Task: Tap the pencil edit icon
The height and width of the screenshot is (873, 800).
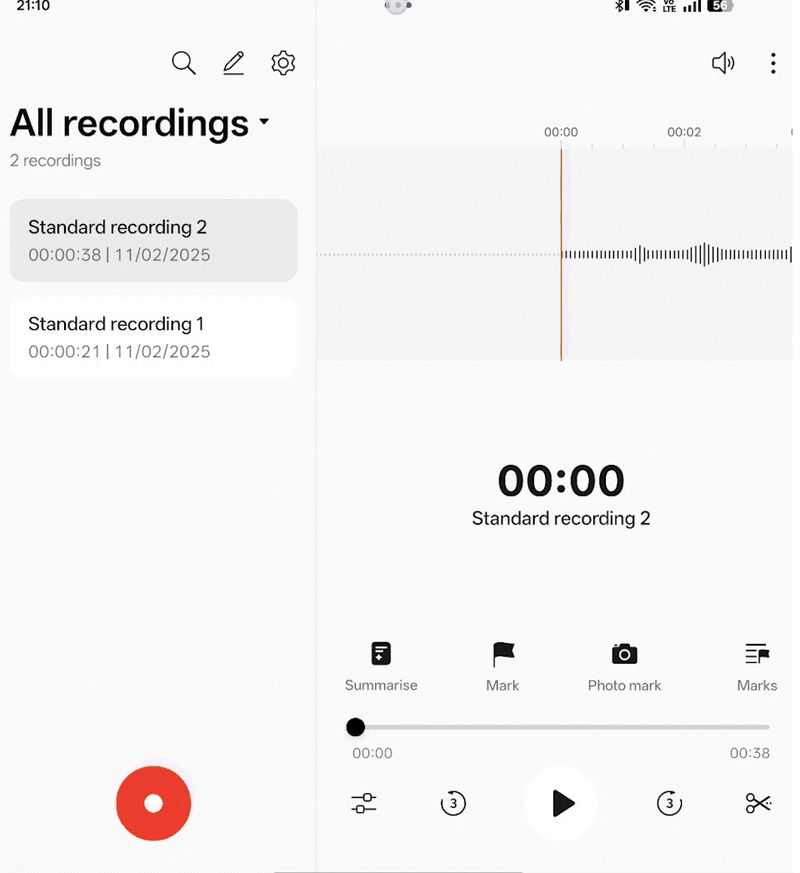Action: (x=233, y=63)
